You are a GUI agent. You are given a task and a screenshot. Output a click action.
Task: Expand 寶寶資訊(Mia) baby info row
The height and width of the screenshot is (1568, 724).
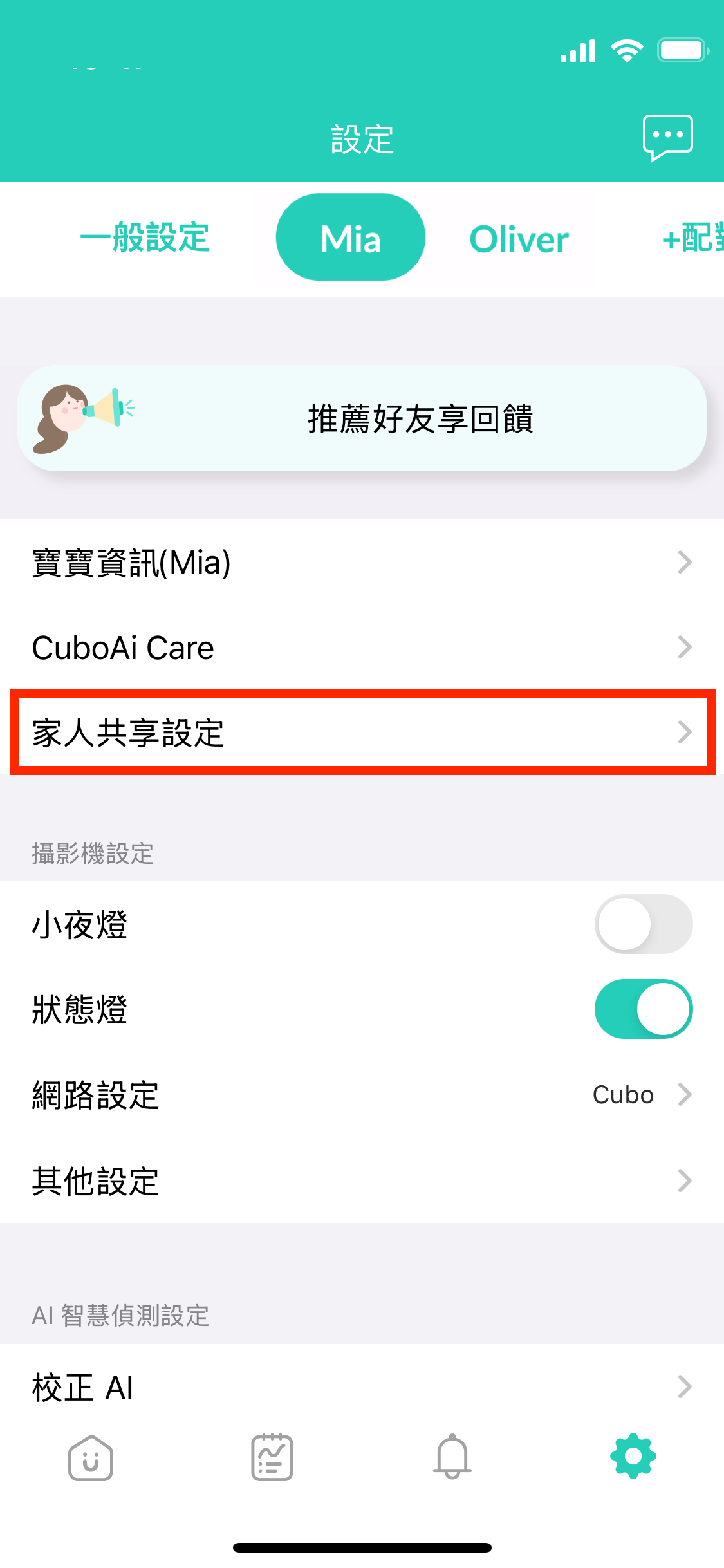tap(362, 563)
